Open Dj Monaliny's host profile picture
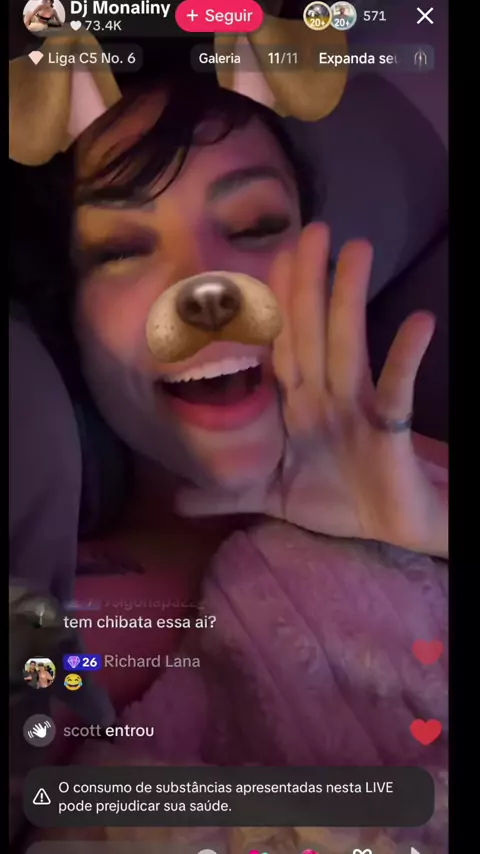This screenshot has width=480, height=854. [x=44, y=15]
